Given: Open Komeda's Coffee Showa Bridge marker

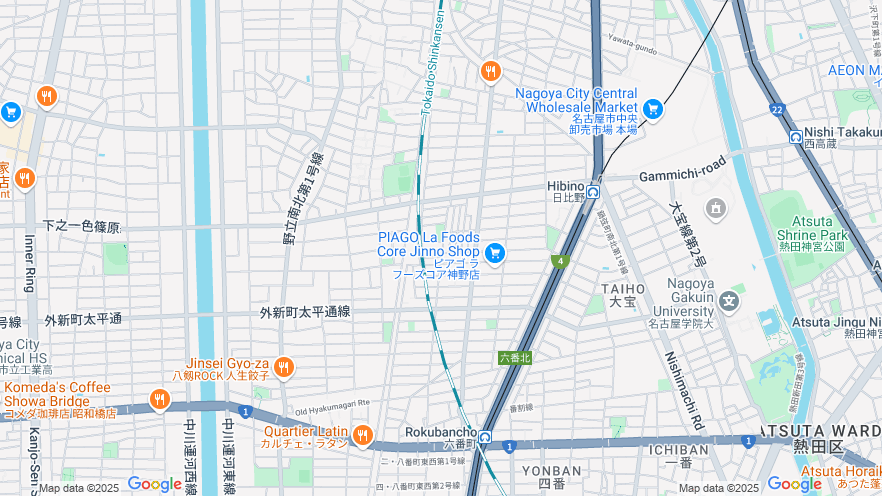Looking at the screenshot, I should coord(159,400).
